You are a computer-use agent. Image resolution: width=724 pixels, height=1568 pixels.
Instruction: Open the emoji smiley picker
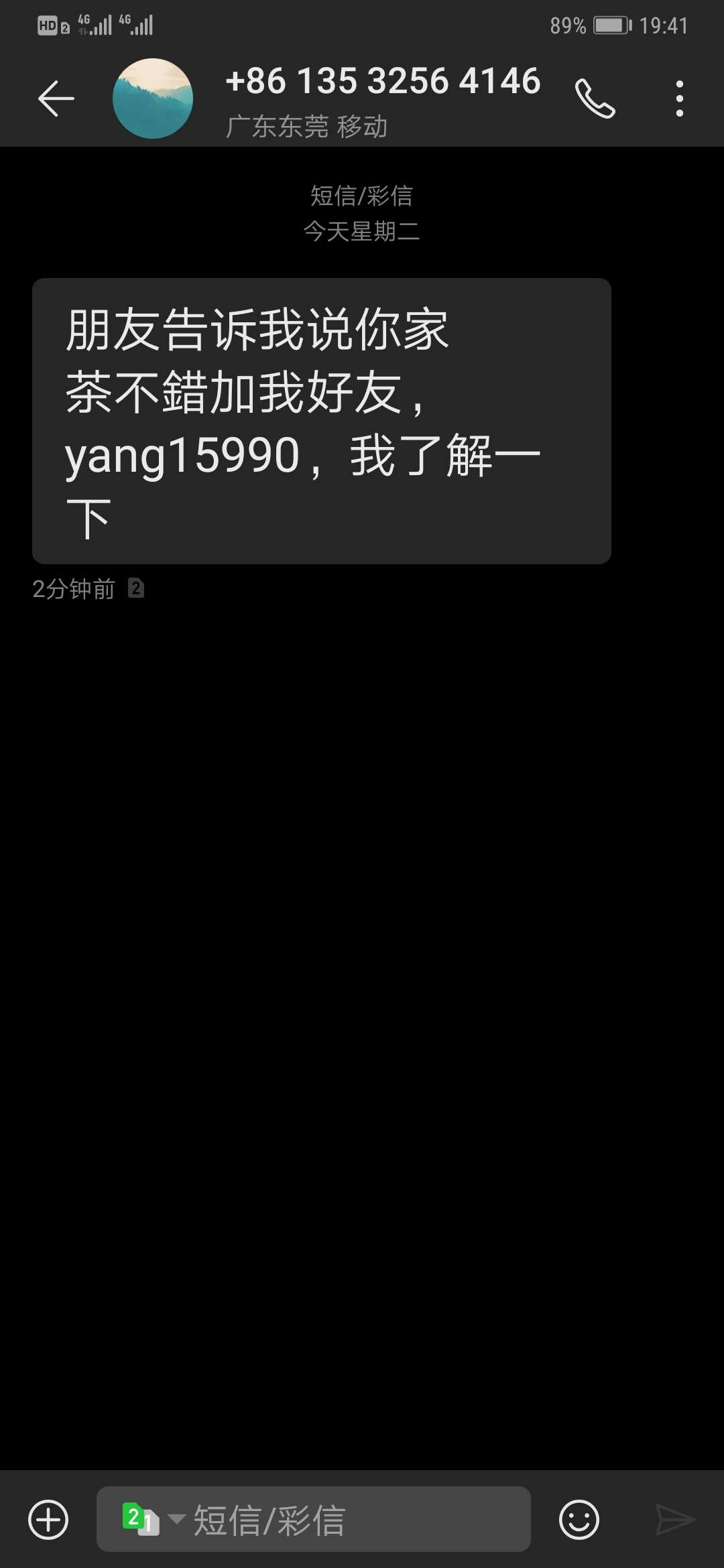tap(579, 1519)
